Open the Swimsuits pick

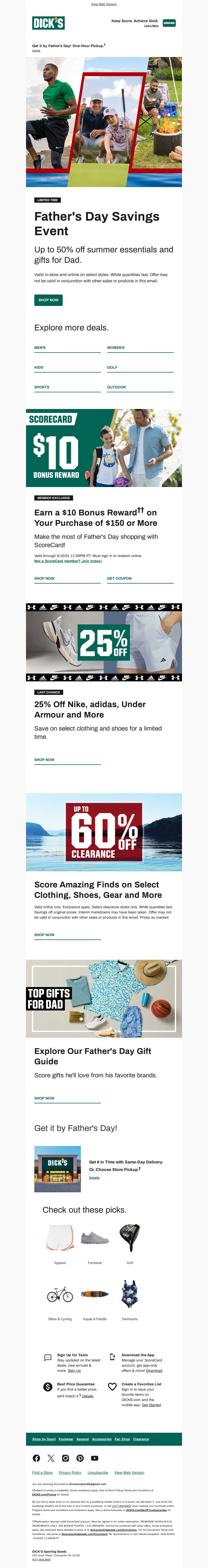pos(129,1287)
